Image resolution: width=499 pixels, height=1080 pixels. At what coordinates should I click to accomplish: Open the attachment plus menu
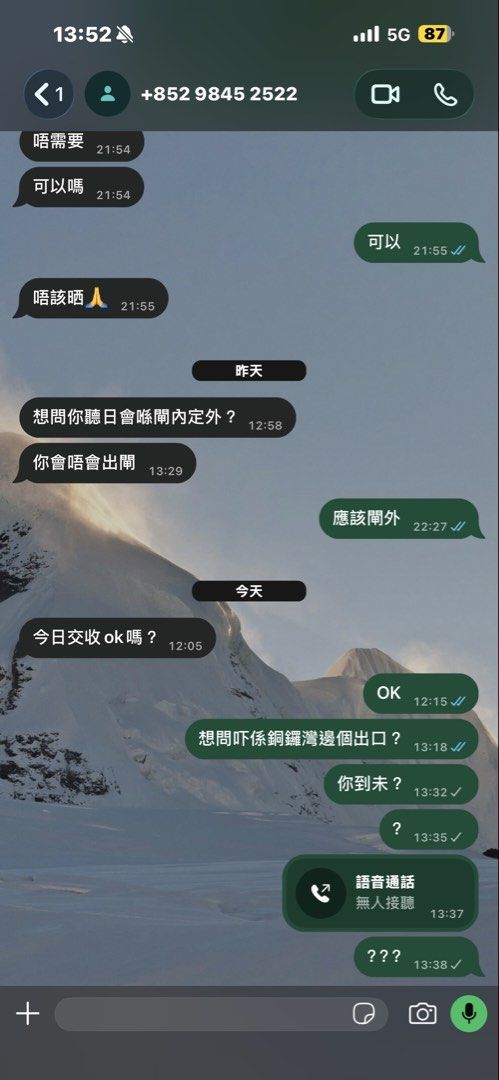pos(27,1013)
